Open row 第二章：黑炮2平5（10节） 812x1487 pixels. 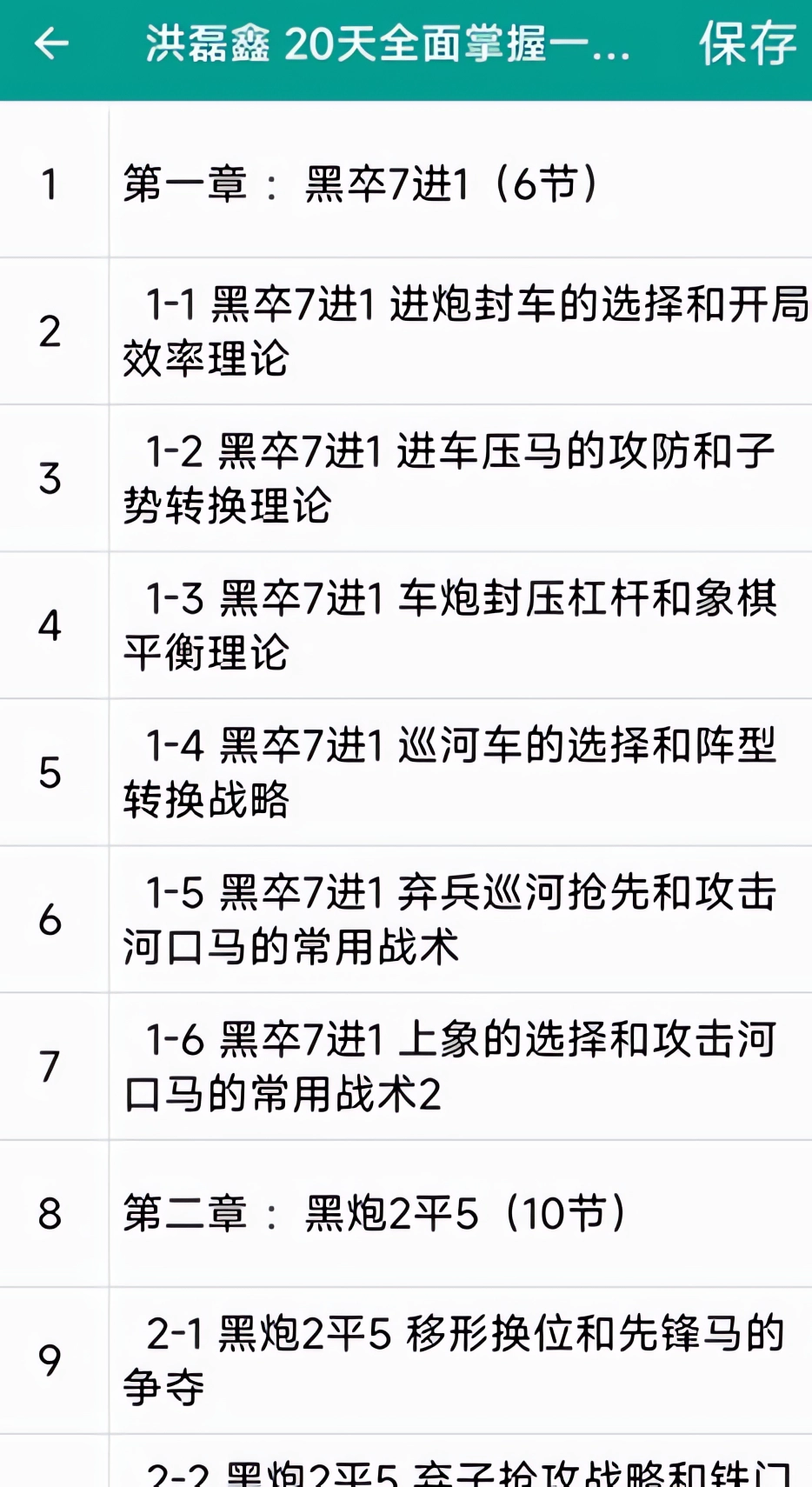click(x=374, y=1213)
